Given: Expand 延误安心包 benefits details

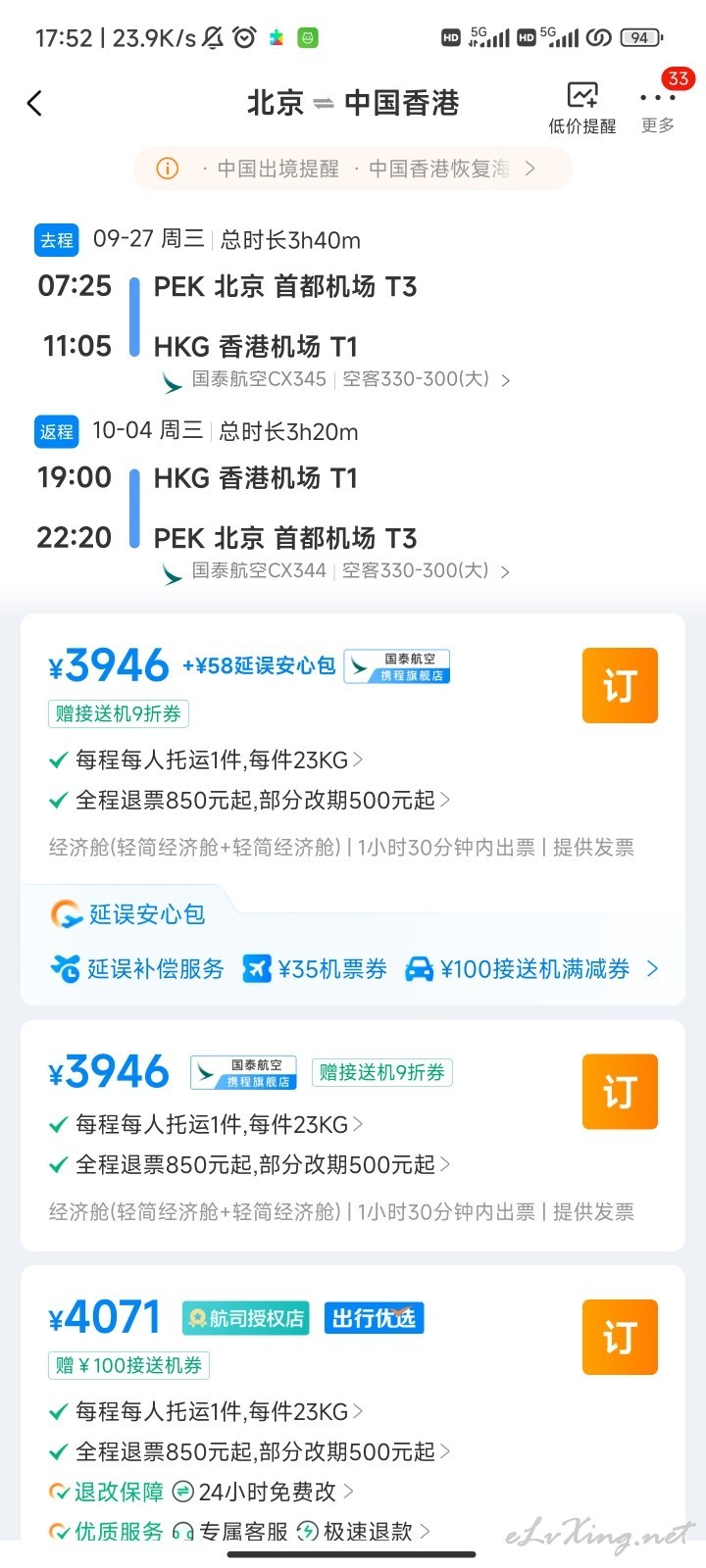Looking at the screenshot, I should pyautogui.click(x=353, y=969).
